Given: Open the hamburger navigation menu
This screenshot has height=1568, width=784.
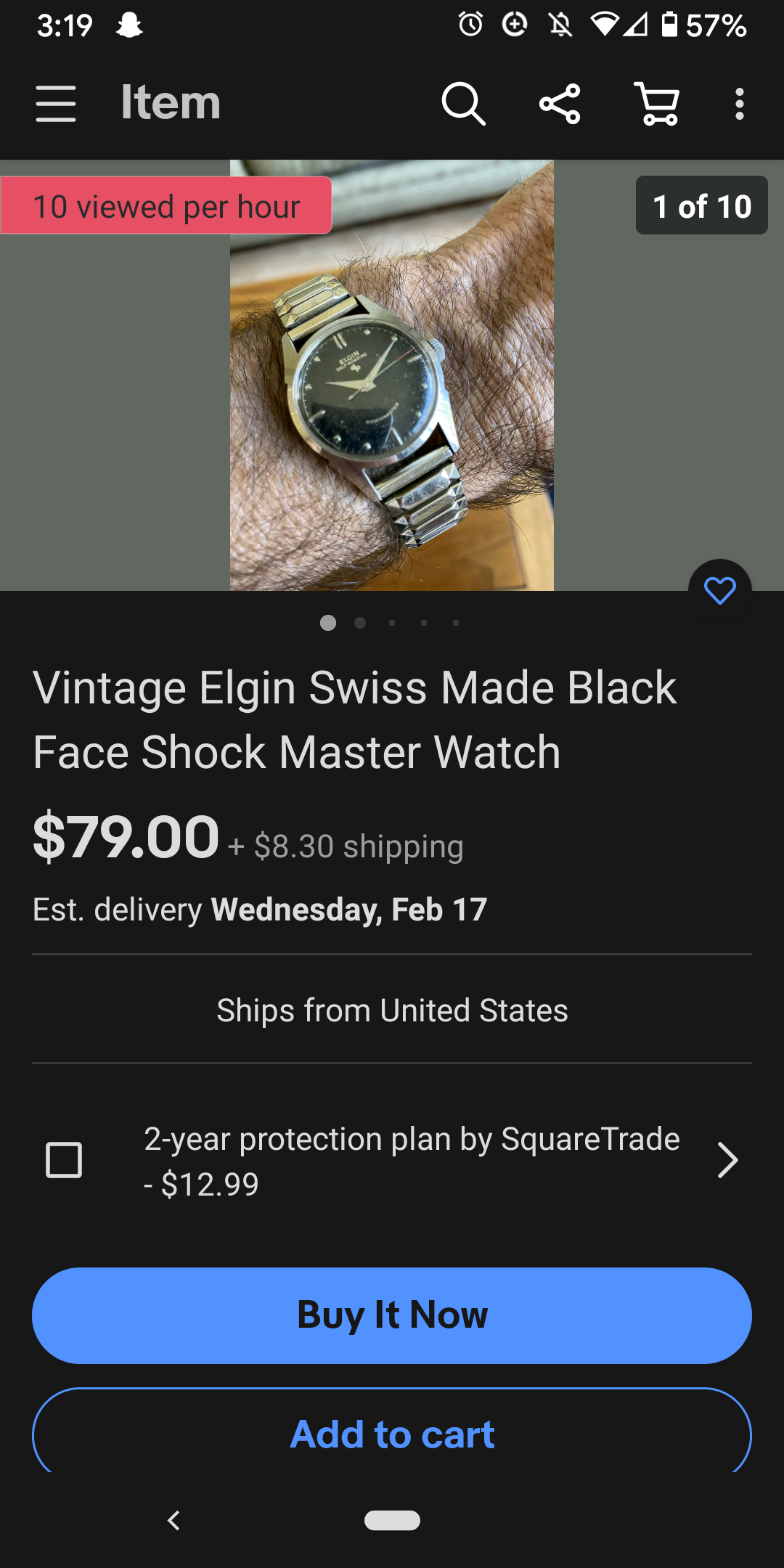Looking at the screenshot, I should point(56,104).
